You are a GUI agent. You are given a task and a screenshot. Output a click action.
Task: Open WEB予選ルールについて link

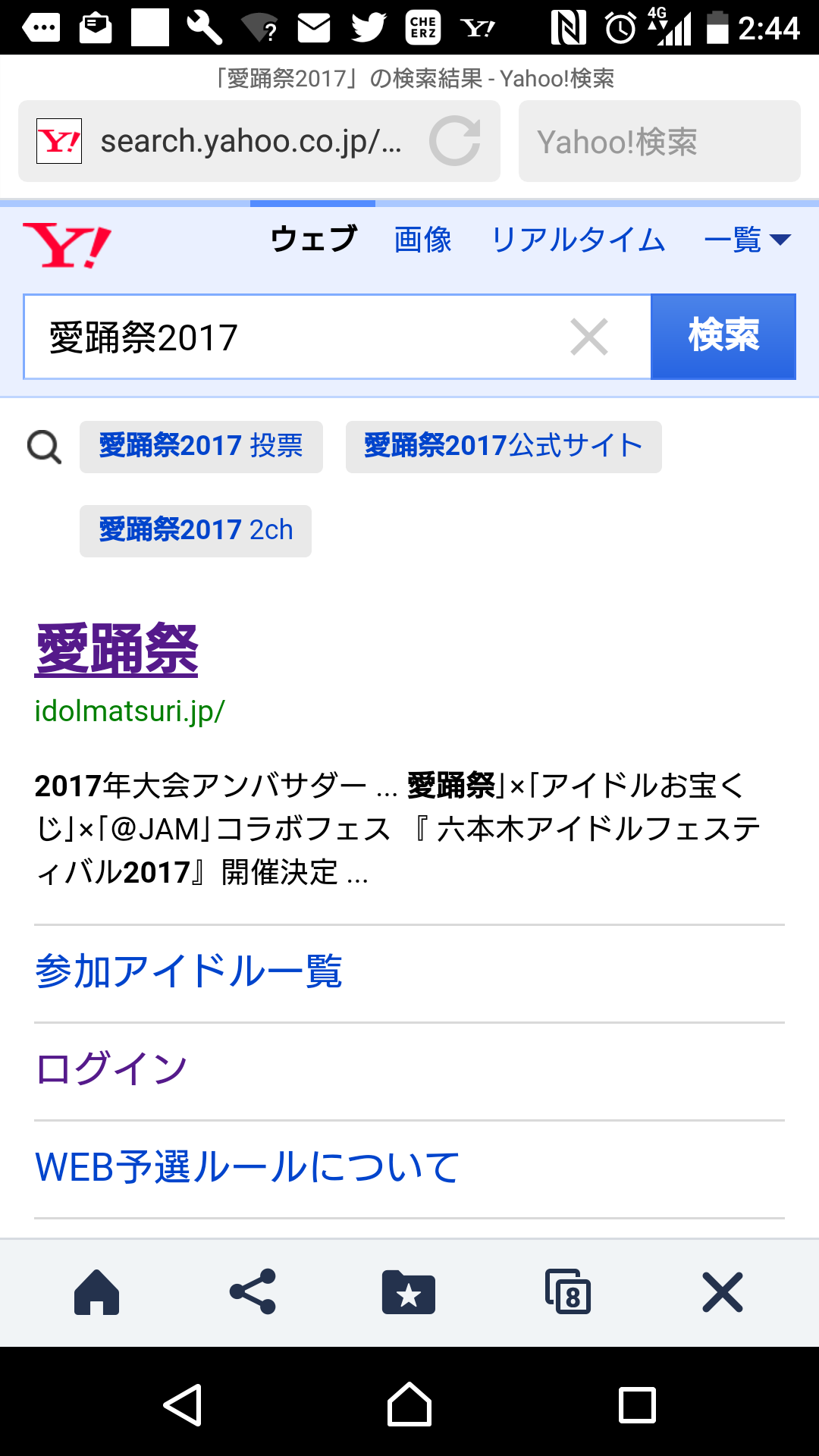247,1167
